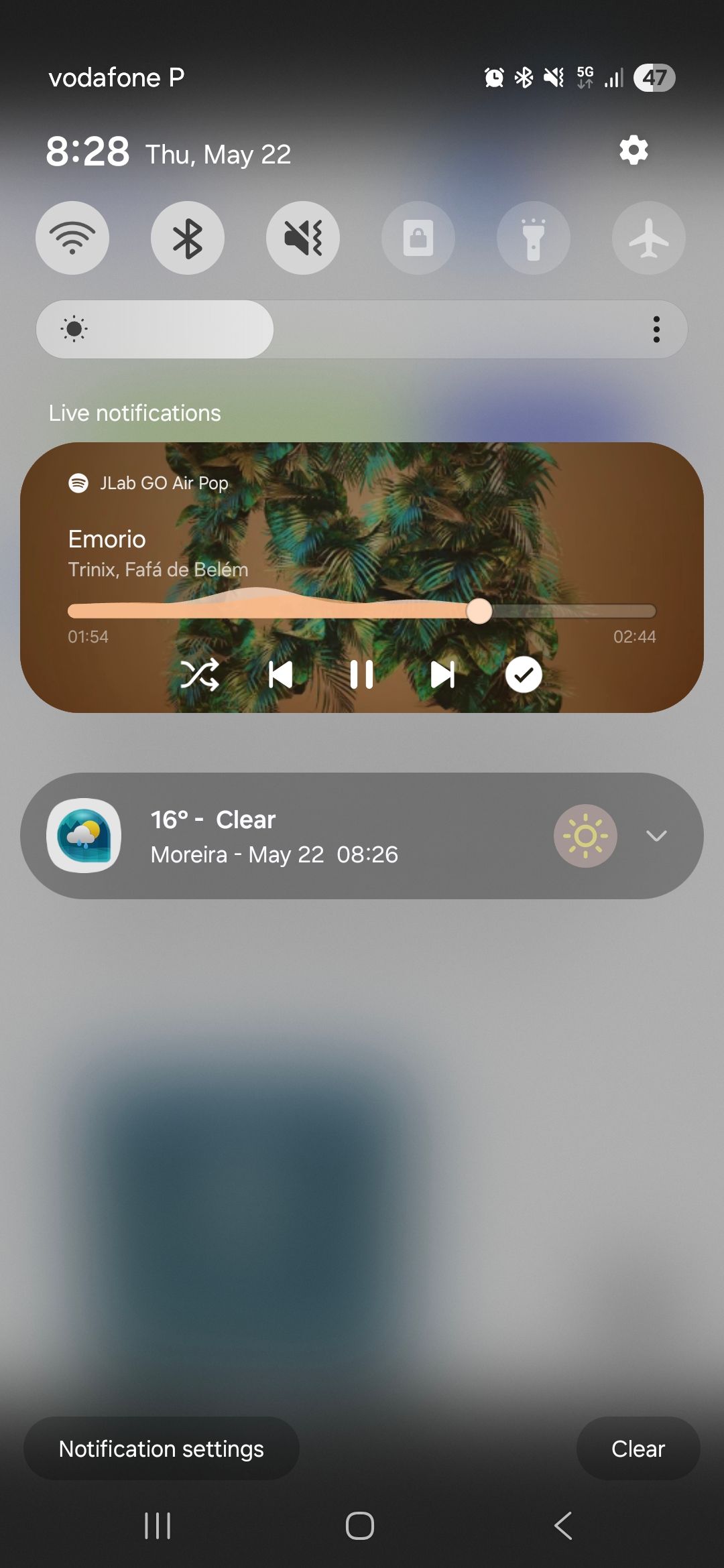The image size is (724, 1568).
Task: Open brightness options via the three dots
Action: coord(656,328)
